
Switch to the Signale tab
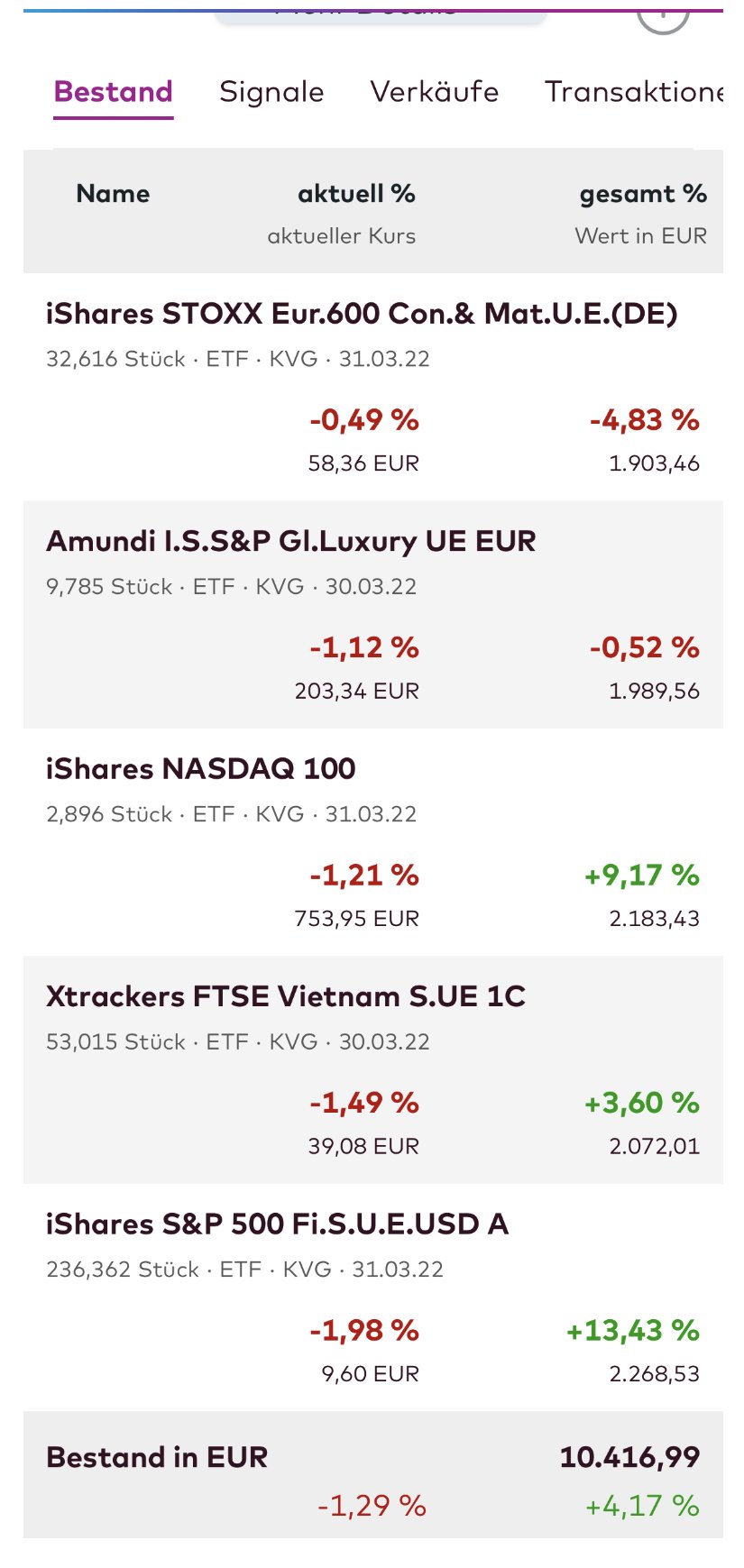271,92
